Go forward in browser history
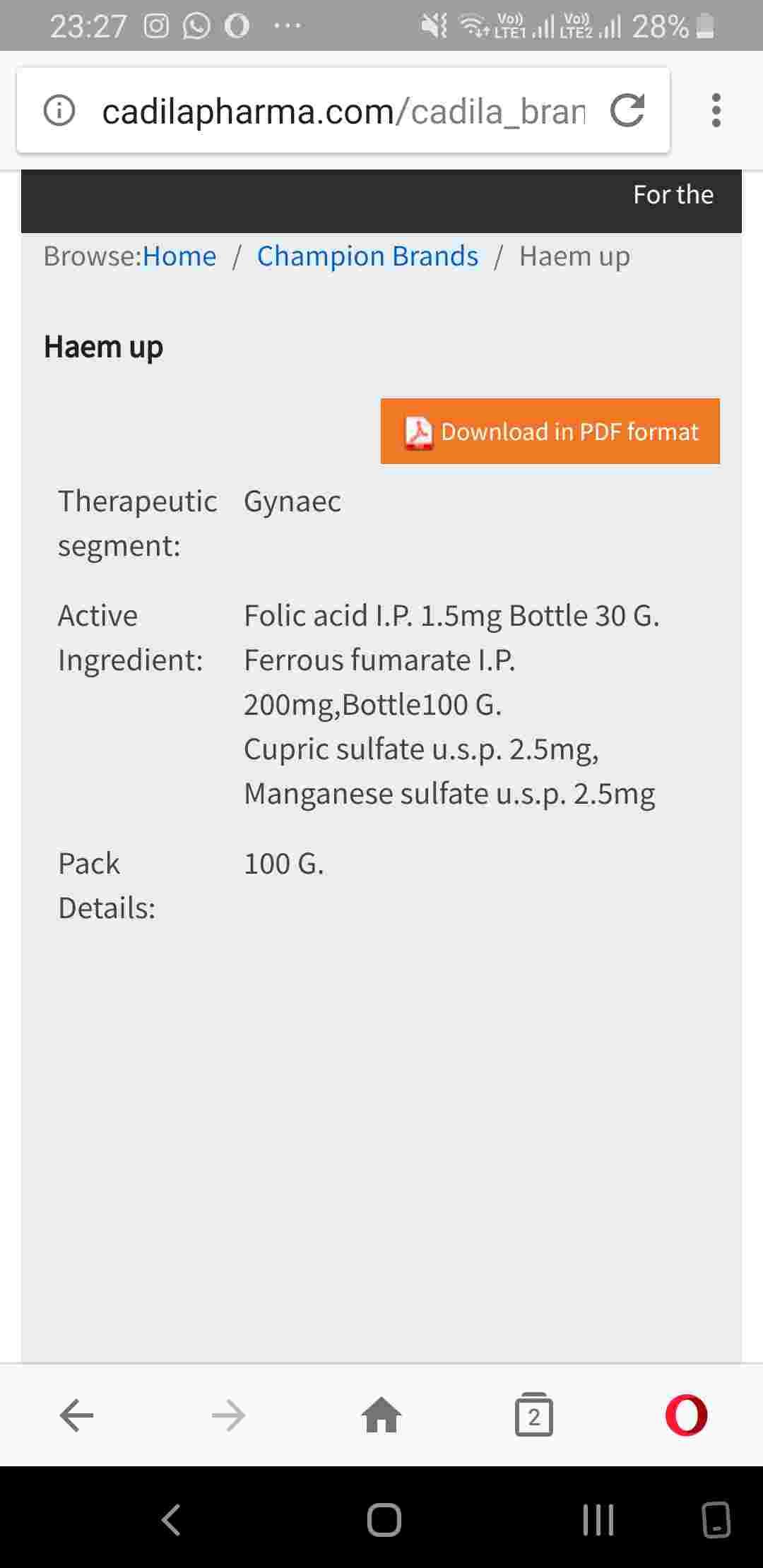This screenshot has width=763, height=1568. pyautogui.click(x=228, y=1415)
